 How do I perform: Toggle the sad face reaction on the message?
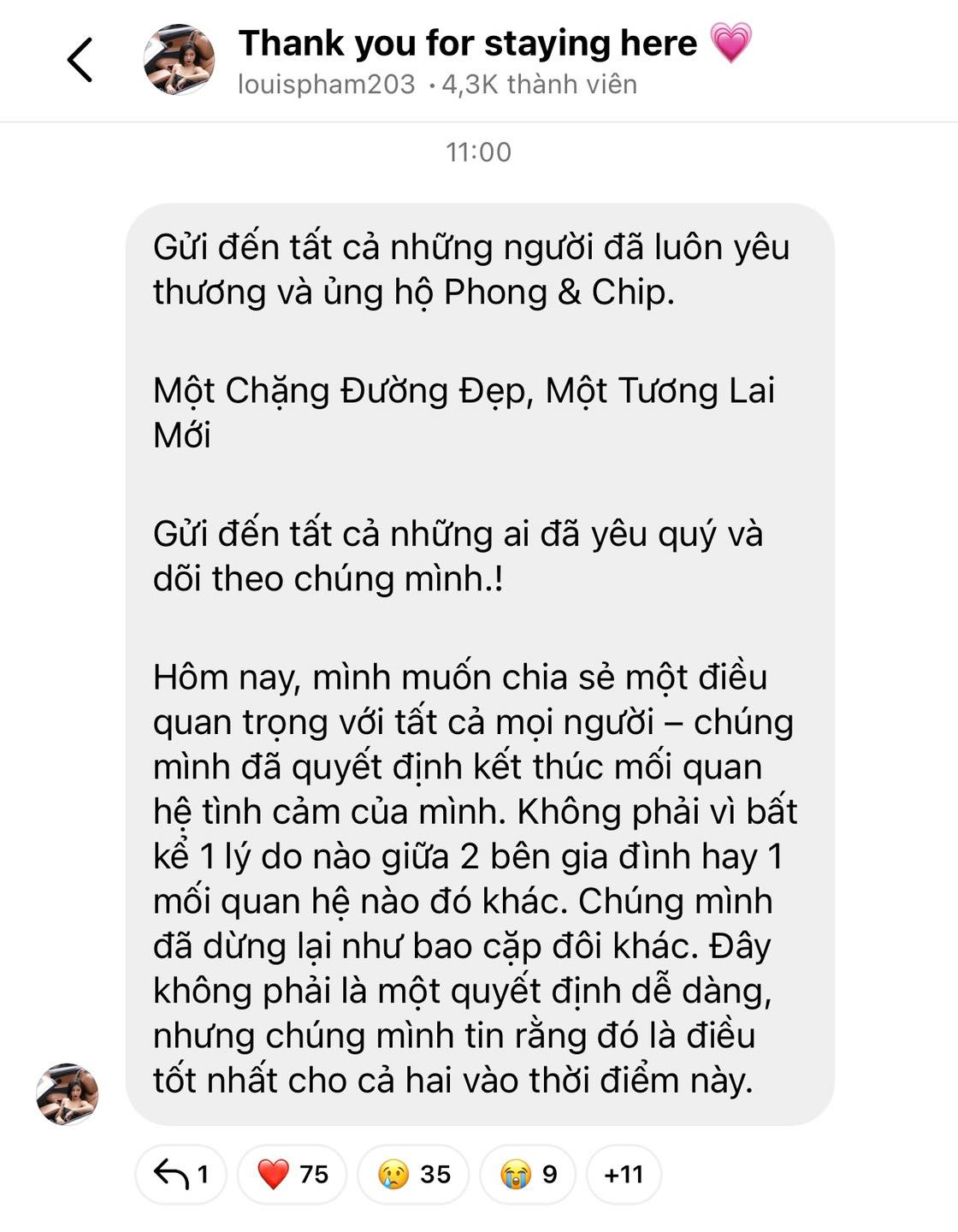click(411, 1176)
